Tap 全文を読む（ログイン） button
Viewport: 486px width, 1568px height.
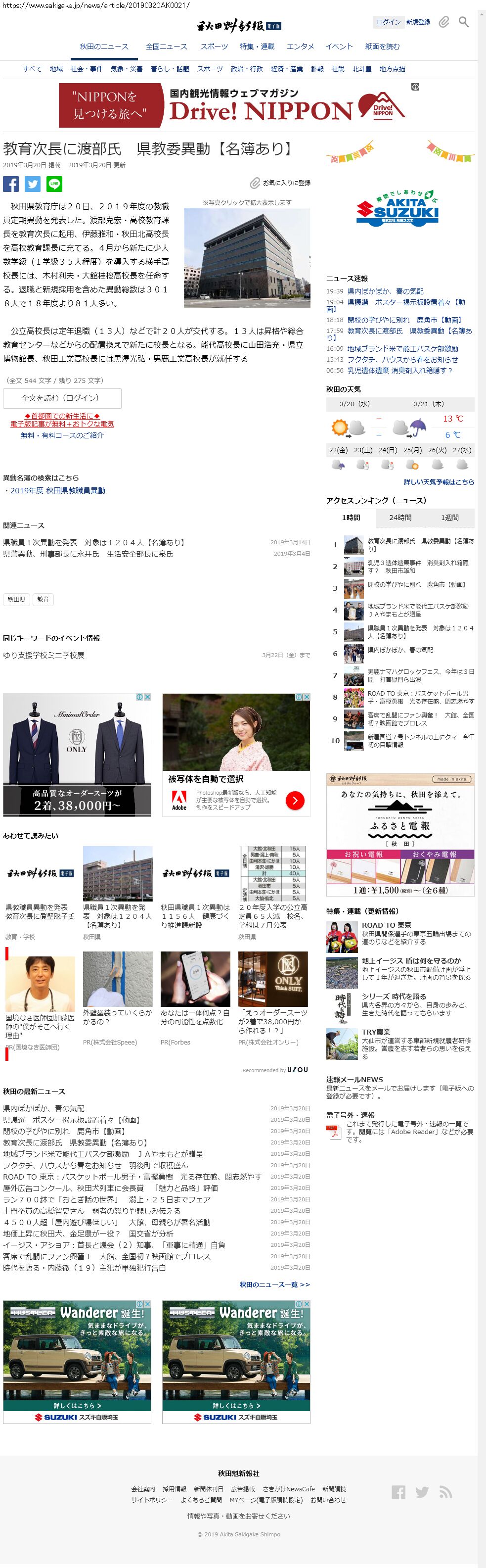click(62, 398)
